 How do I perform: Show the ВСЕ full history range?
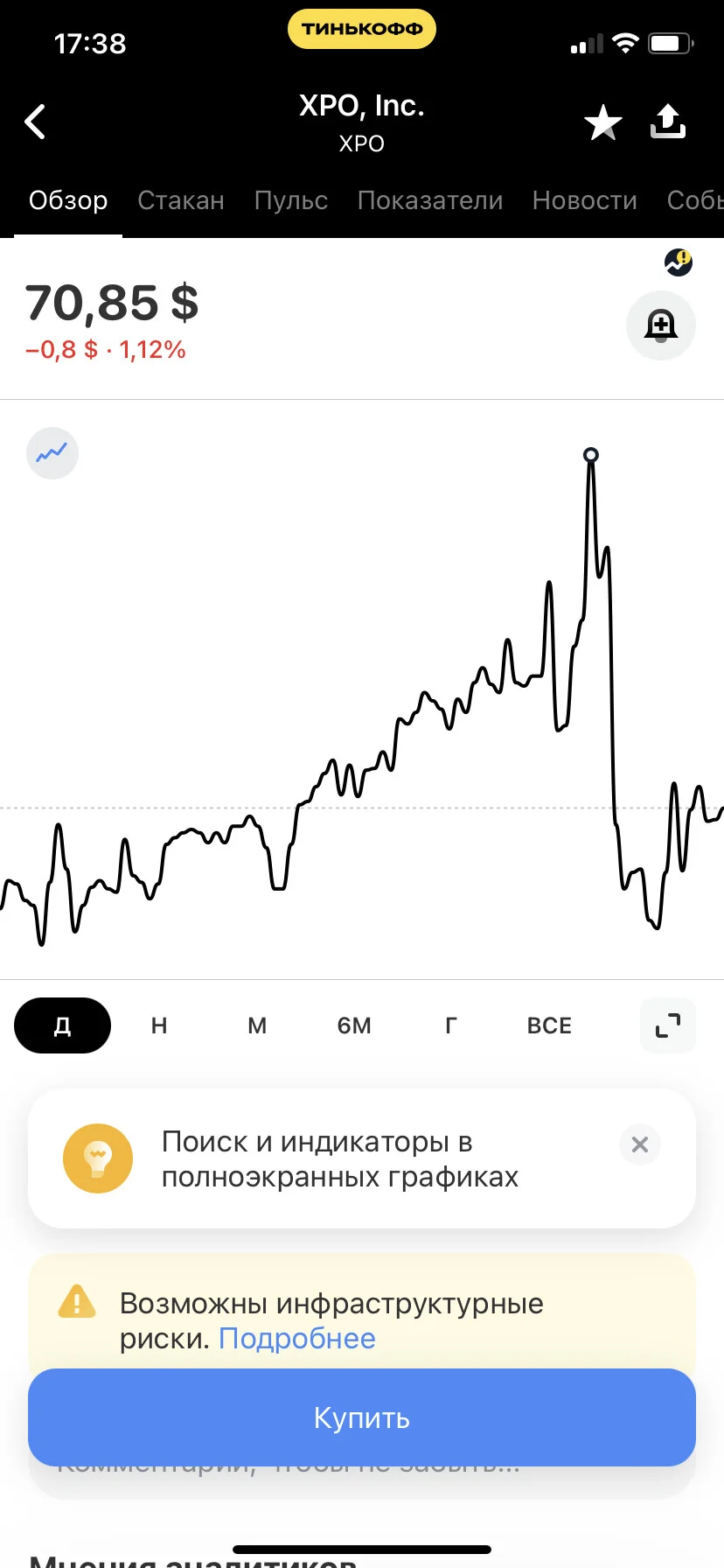549,1025
